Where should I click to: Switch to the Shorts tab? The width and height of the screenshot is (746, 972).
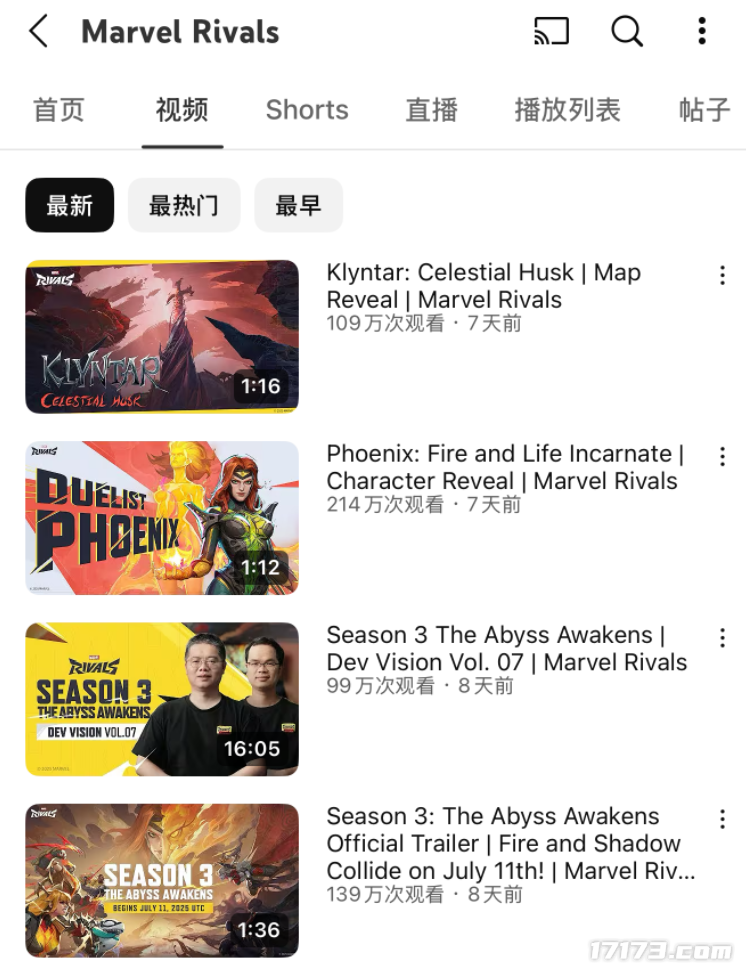click(306, 110)
